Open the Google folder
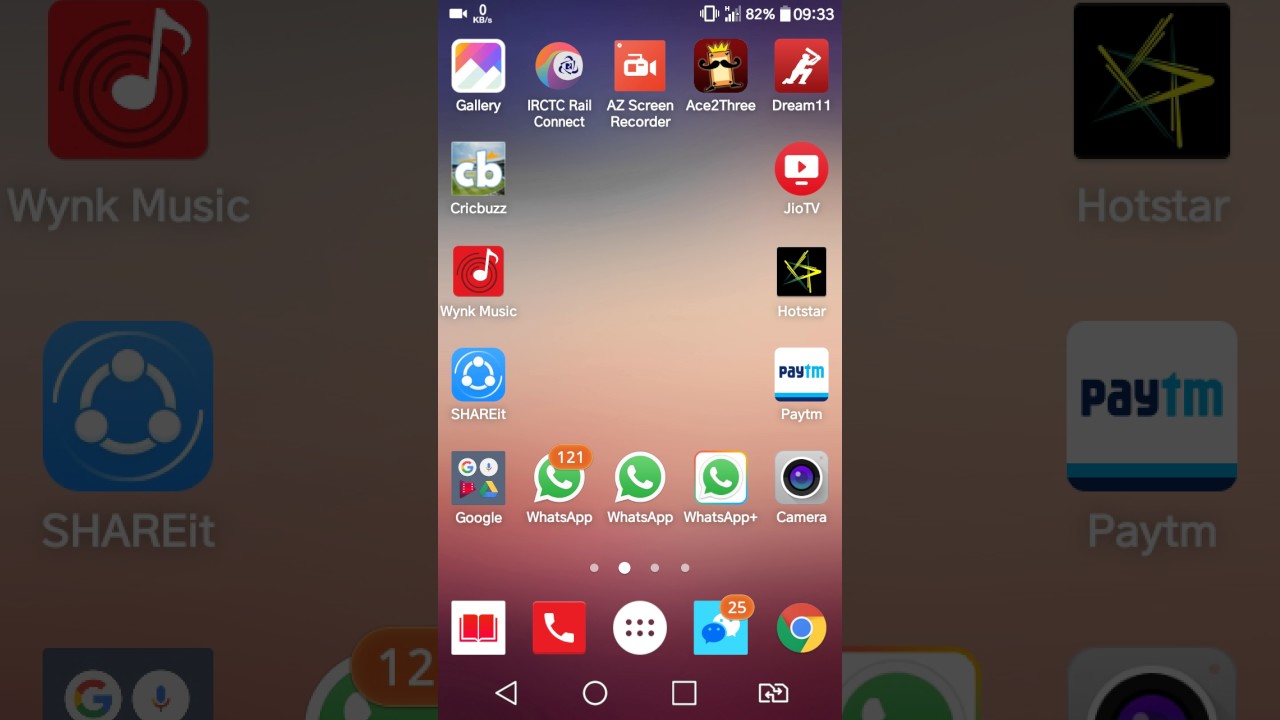The height and width of the screenshot is (720, 1280). [478, 478]
